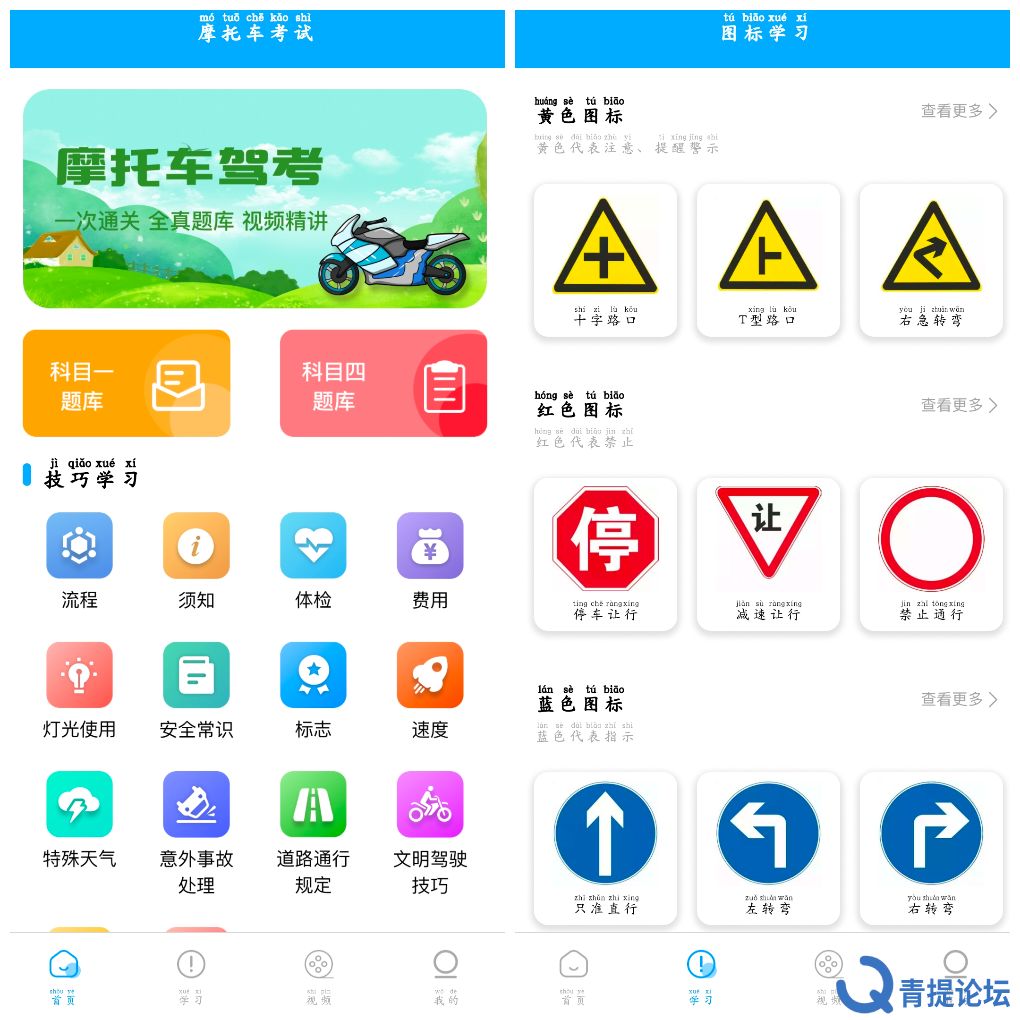This screenshot has height=1020, width=1020.
Task: Open 安全常识 section
Action: click(196, 690)
